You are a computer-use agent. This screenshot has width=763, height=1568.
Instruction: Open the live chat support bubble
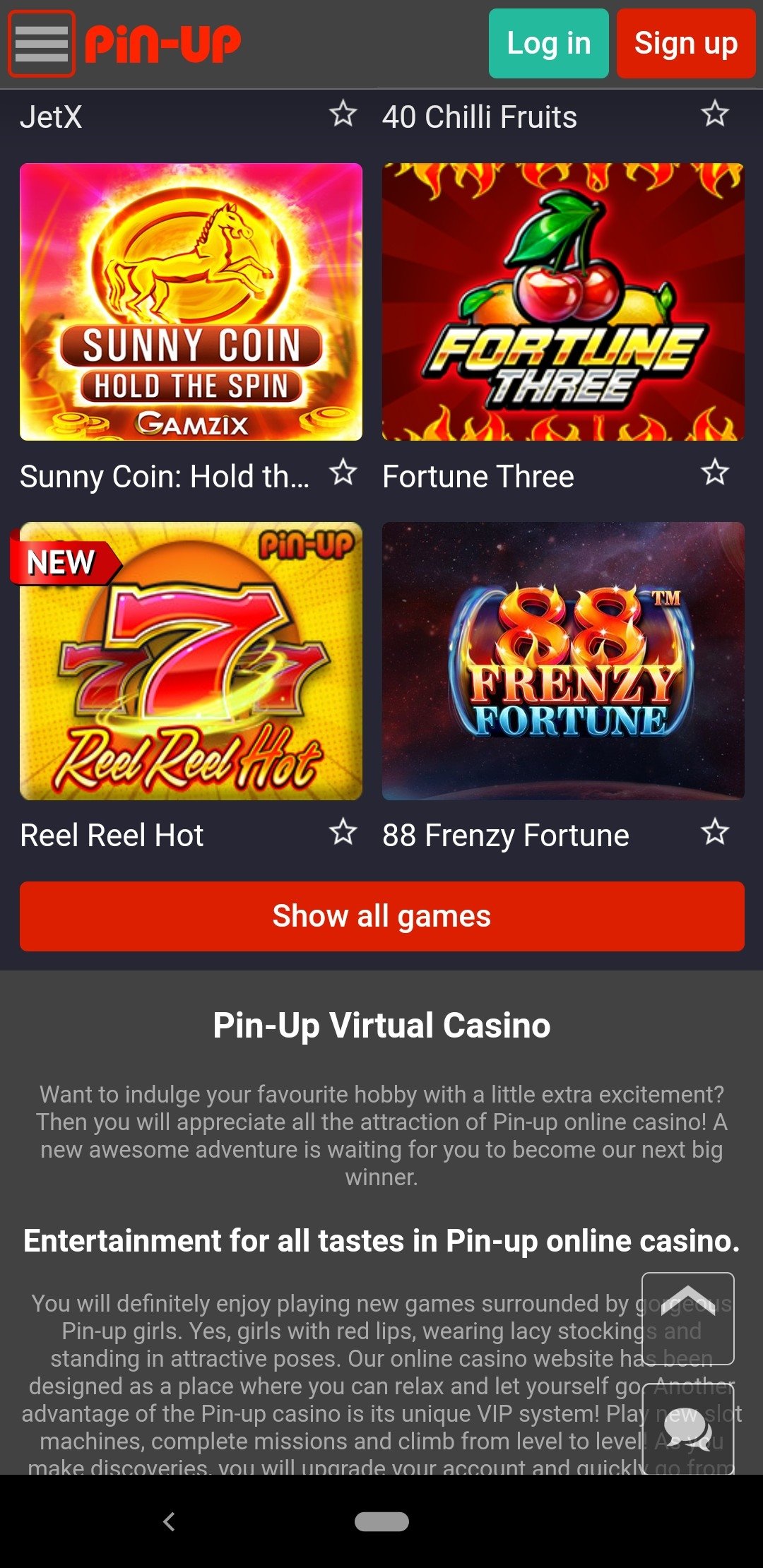tap(687, 1430)
